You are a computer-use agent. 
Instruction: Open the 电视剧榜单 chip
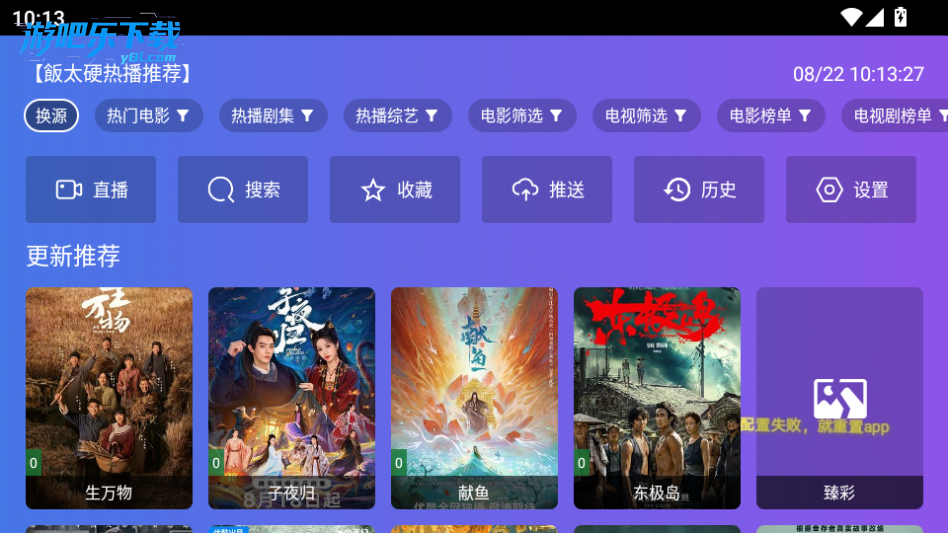tap(893, 116)
